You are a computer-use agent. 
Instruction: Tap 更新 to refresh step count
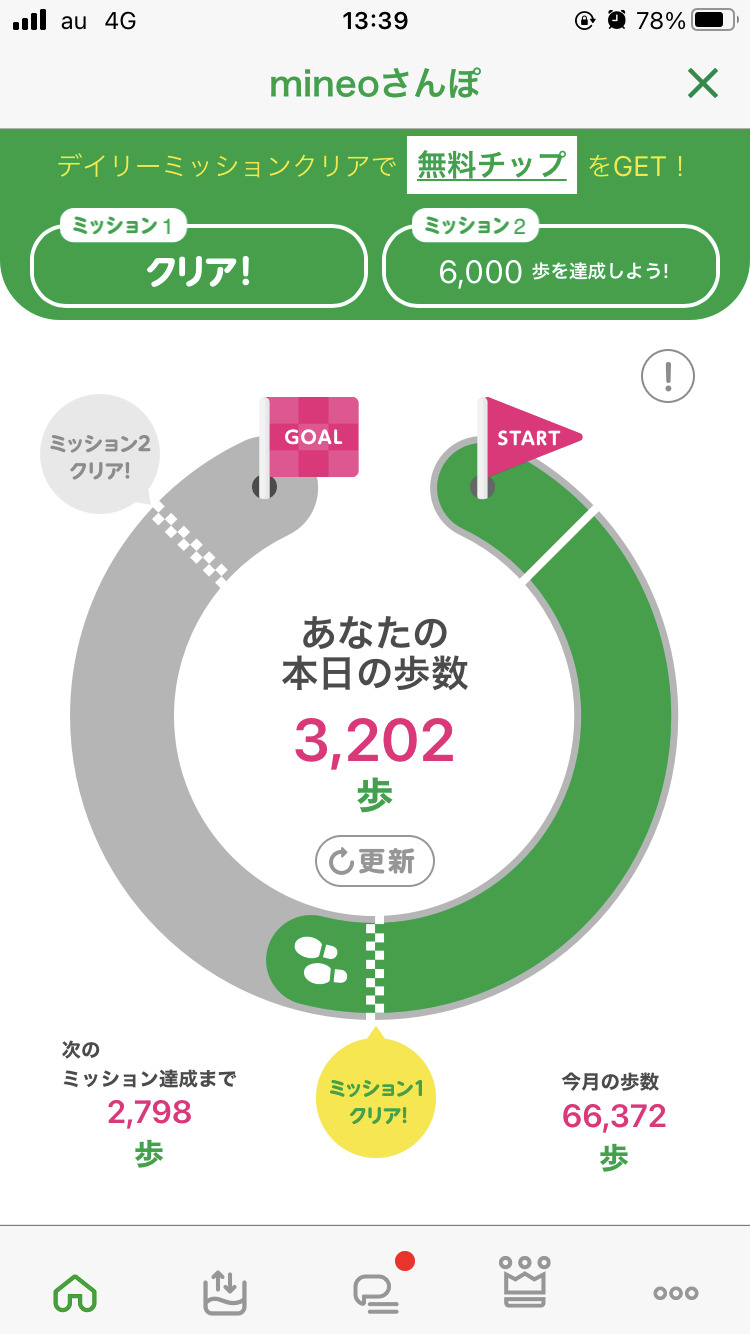point(375,861)
